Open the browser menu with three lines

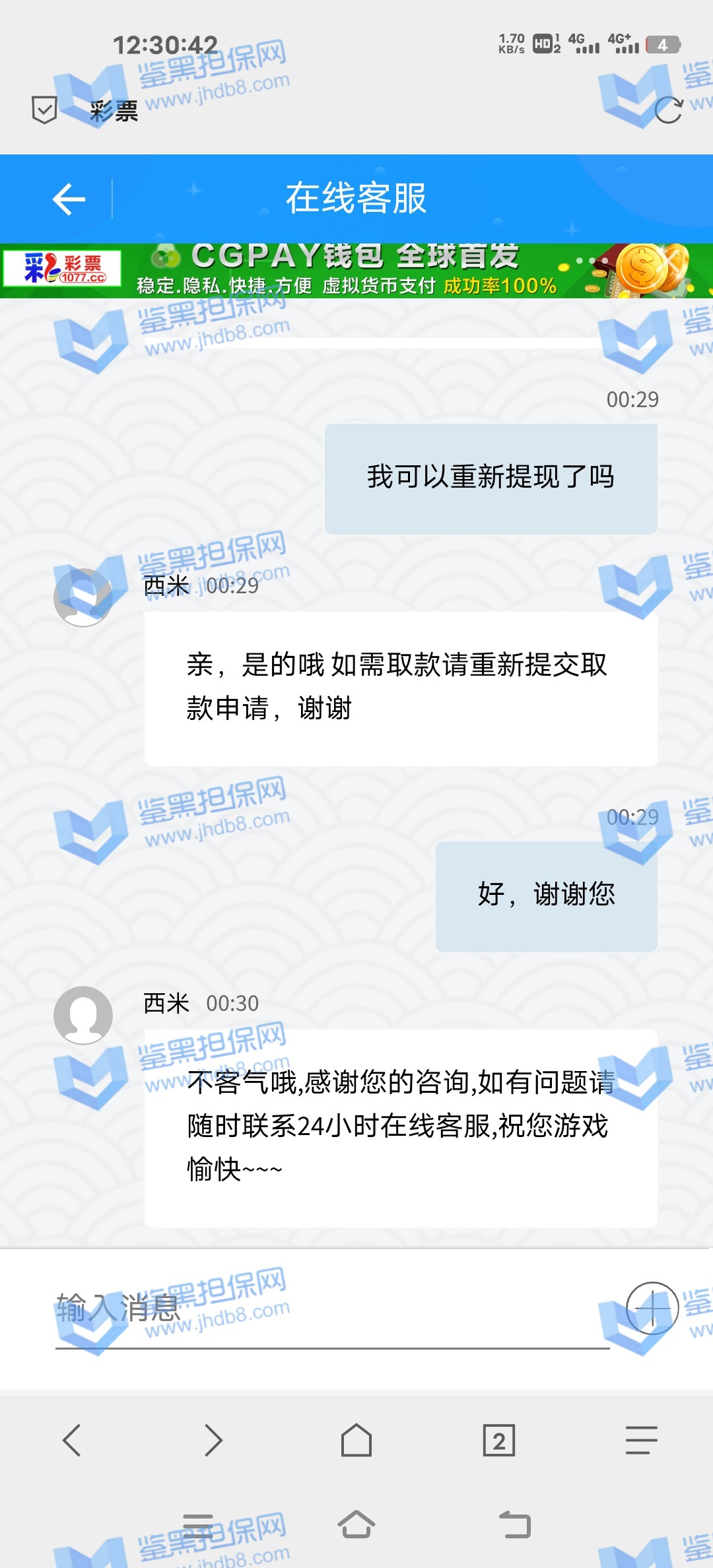pyautogui.click(x=641, y=1440)
